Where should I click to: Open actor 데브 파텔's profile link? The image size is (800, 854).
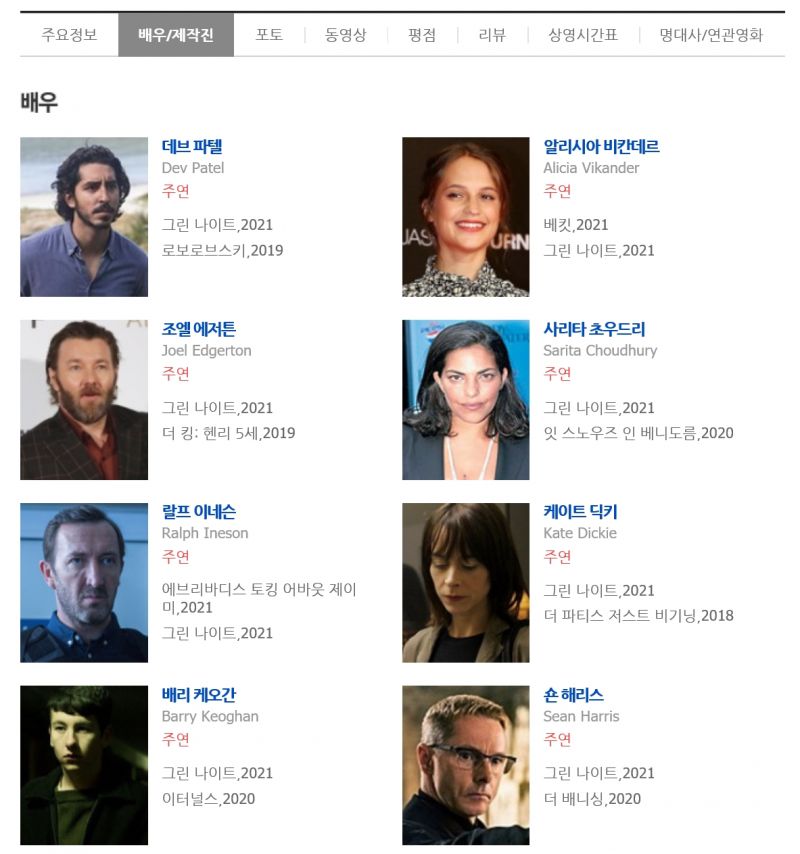point(192,147)
